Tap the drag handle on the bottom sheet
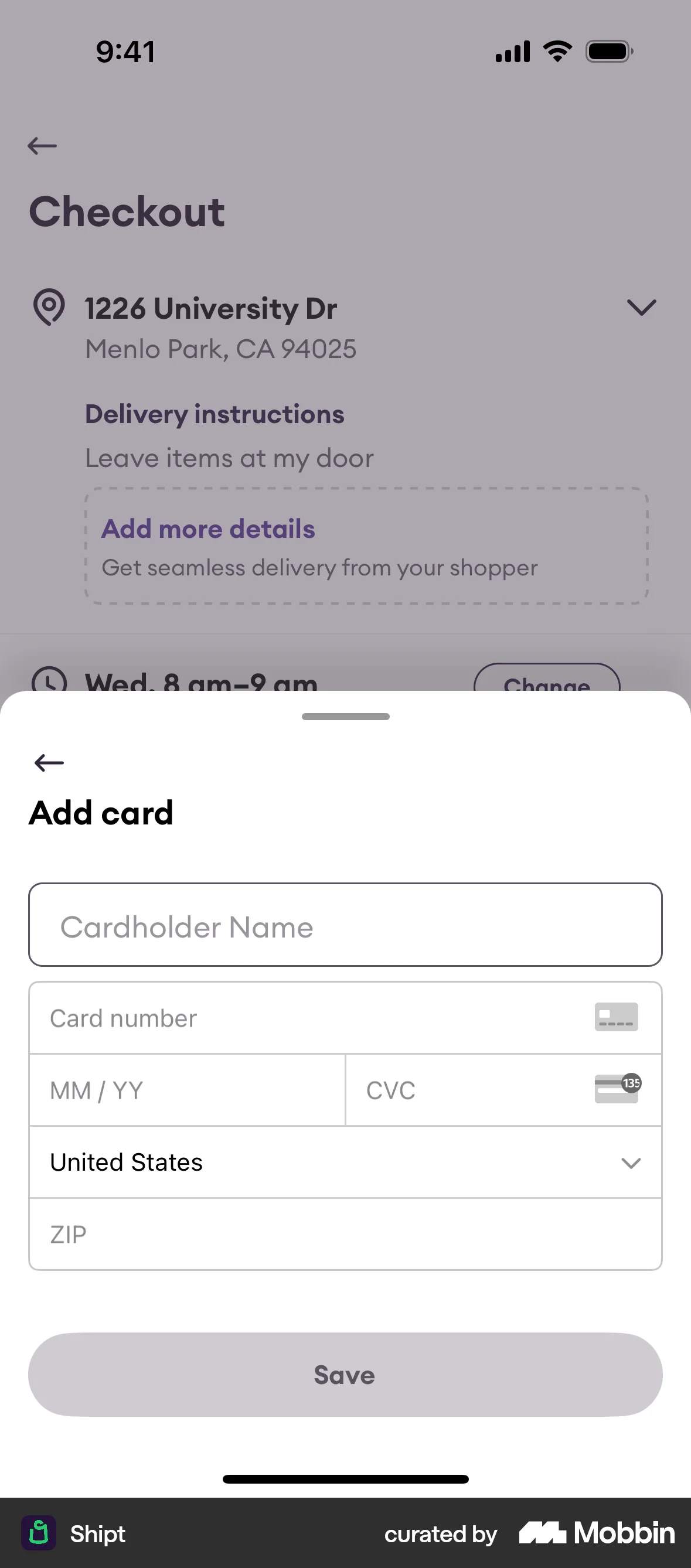The width and height of the screenshot is (691, 1568). 345,717
